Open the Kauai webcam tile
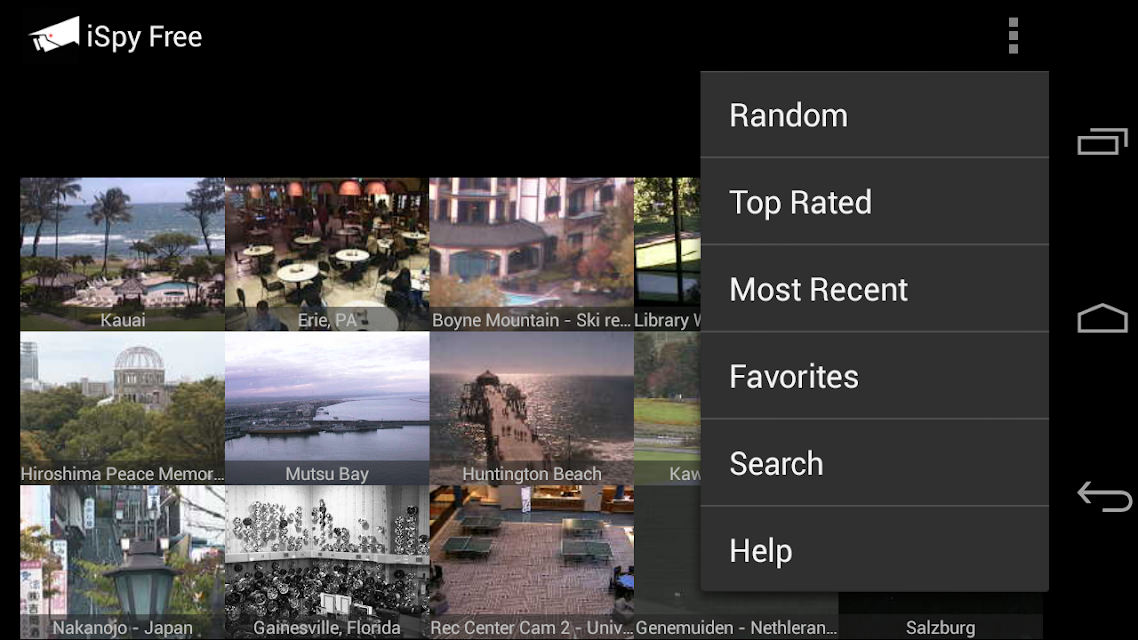The image size is (1138, 640). 123,254
